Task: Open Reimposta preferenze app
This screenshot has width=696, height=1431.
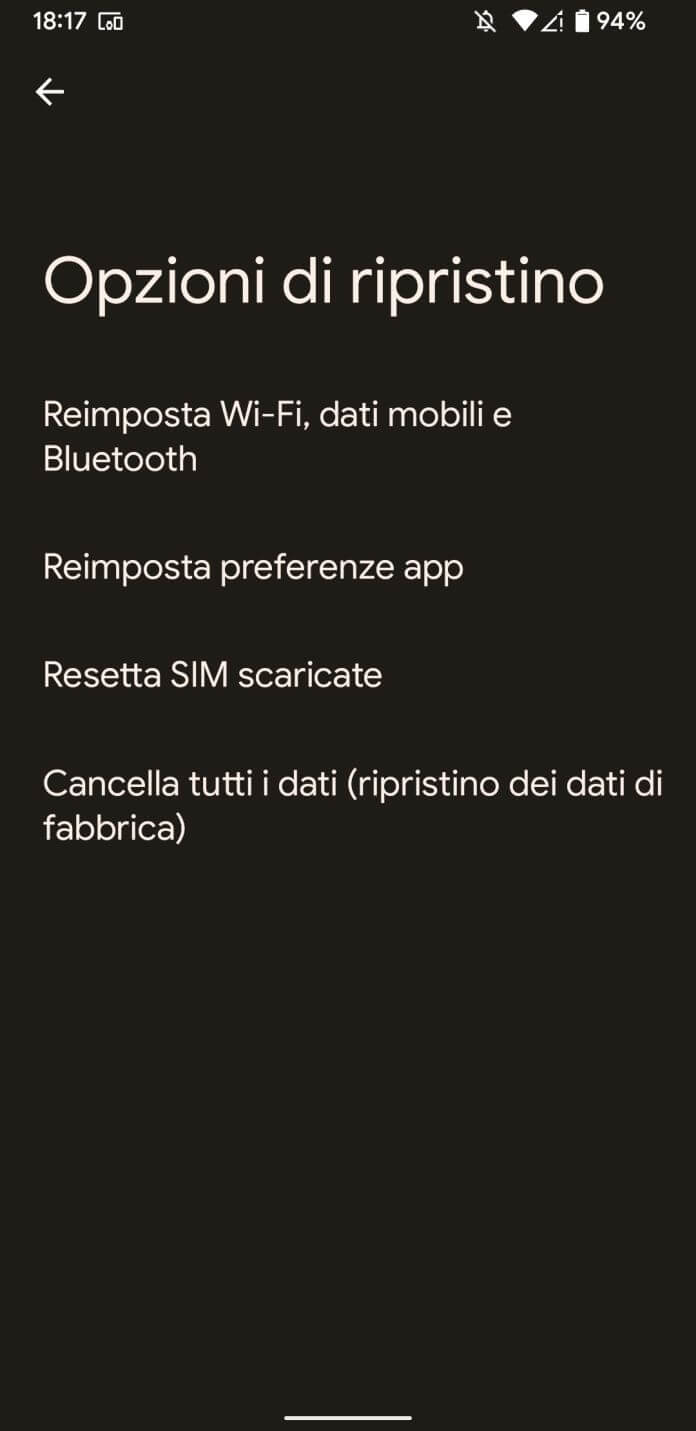Action: pyautogui.click(x=348, y=567)
